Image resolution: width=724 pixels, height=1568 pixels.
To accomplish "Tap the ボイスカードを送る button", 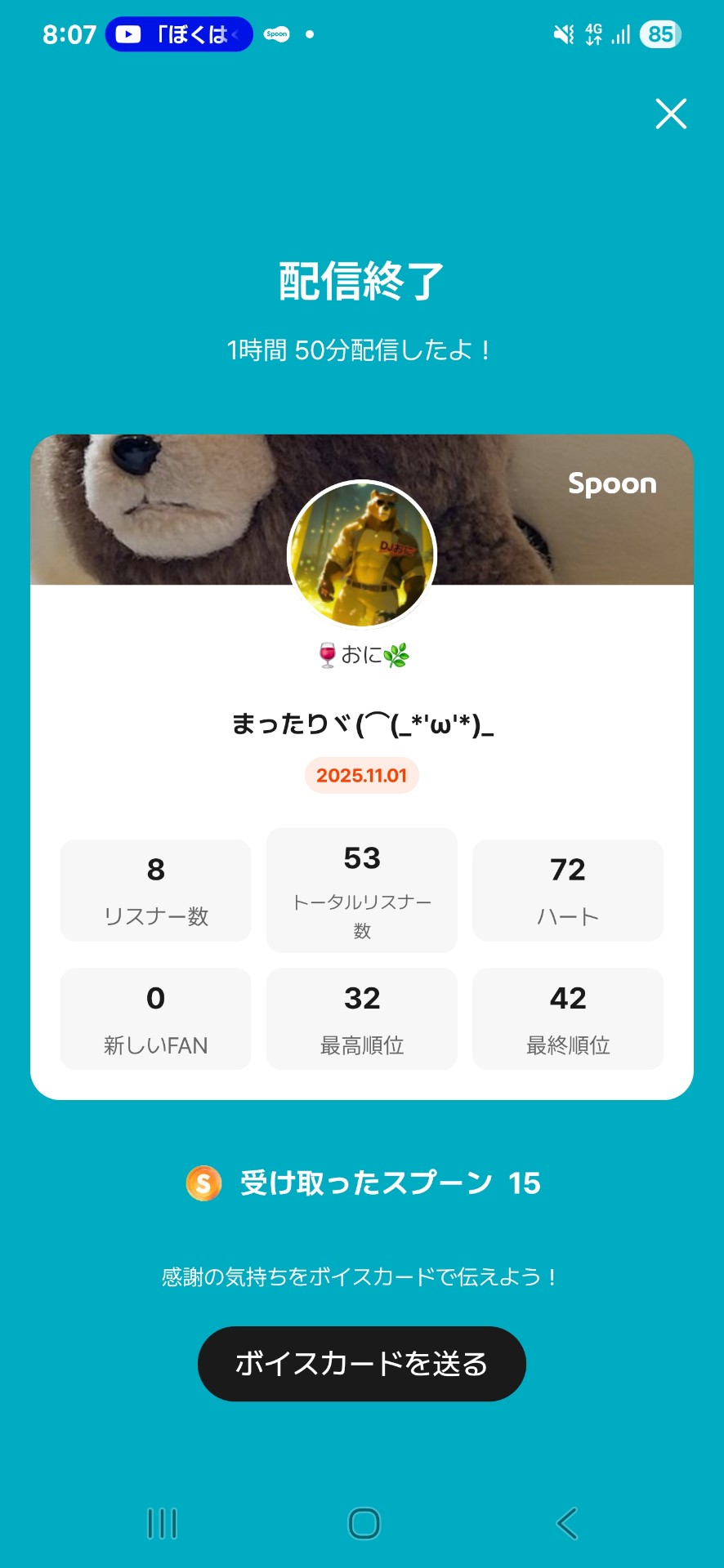I will (361, 1364).
